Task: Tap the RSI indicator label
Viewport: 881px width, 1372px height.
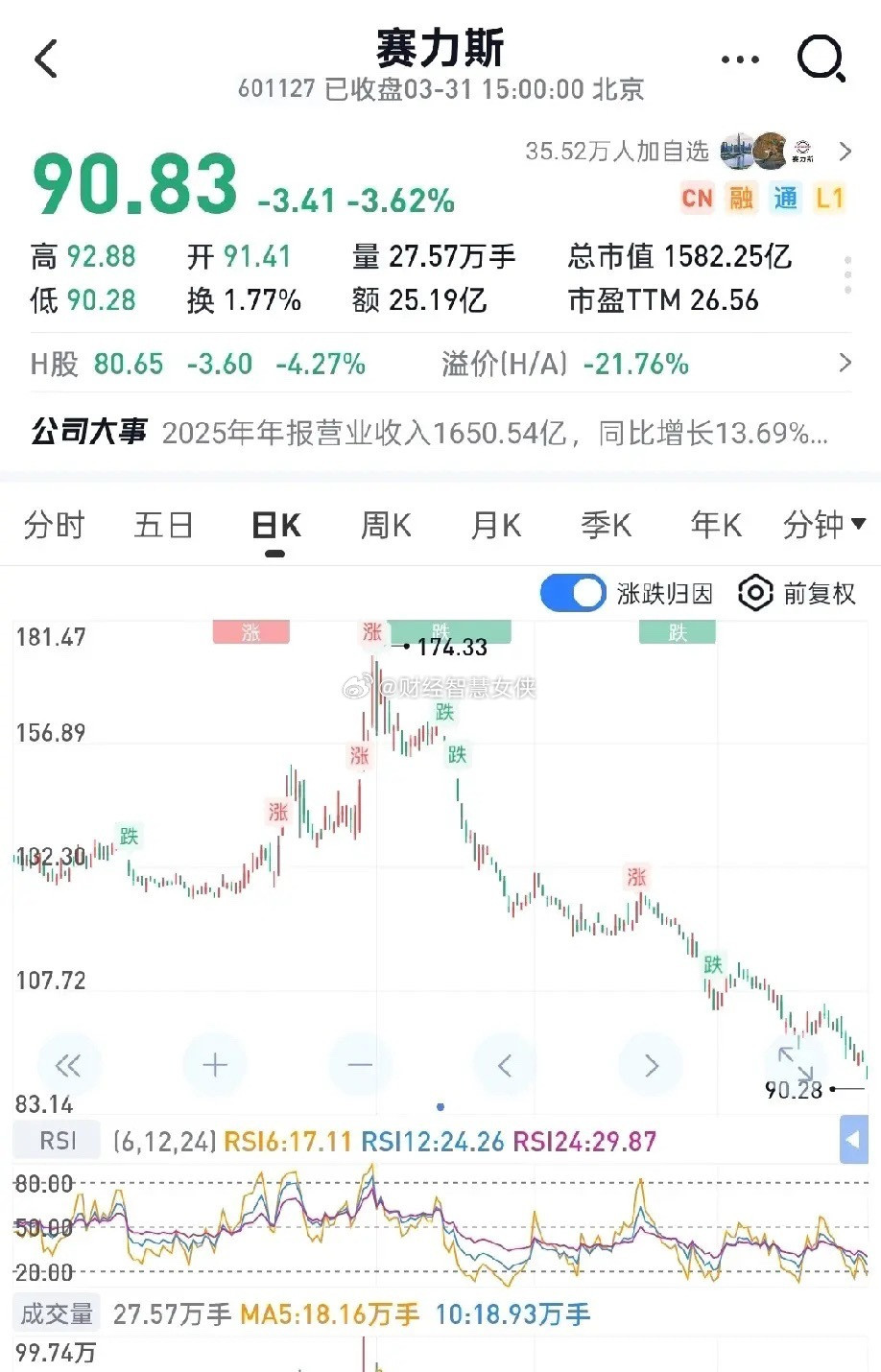Action: (56, 1140)
